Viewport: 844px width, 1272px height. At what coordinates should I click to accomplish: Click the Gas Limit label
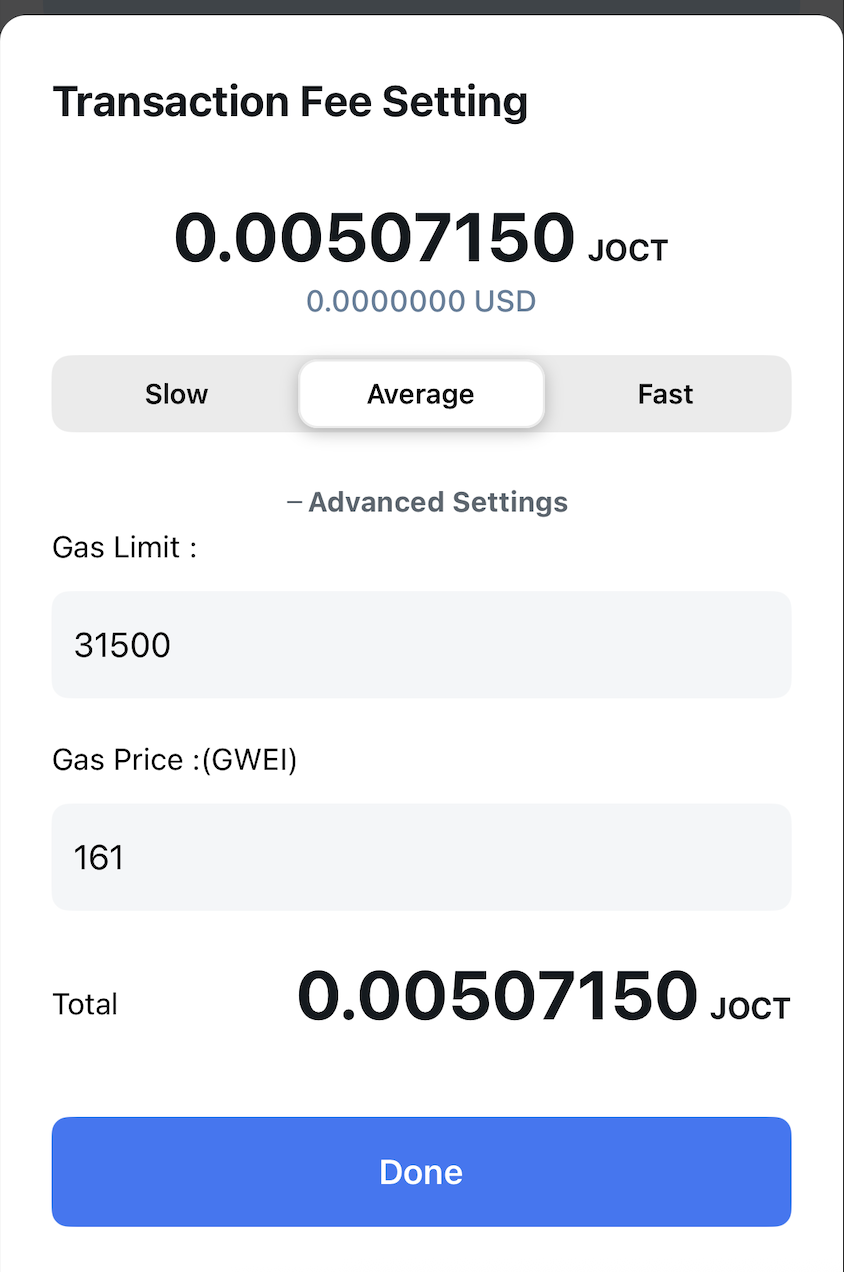click(123, 547)
